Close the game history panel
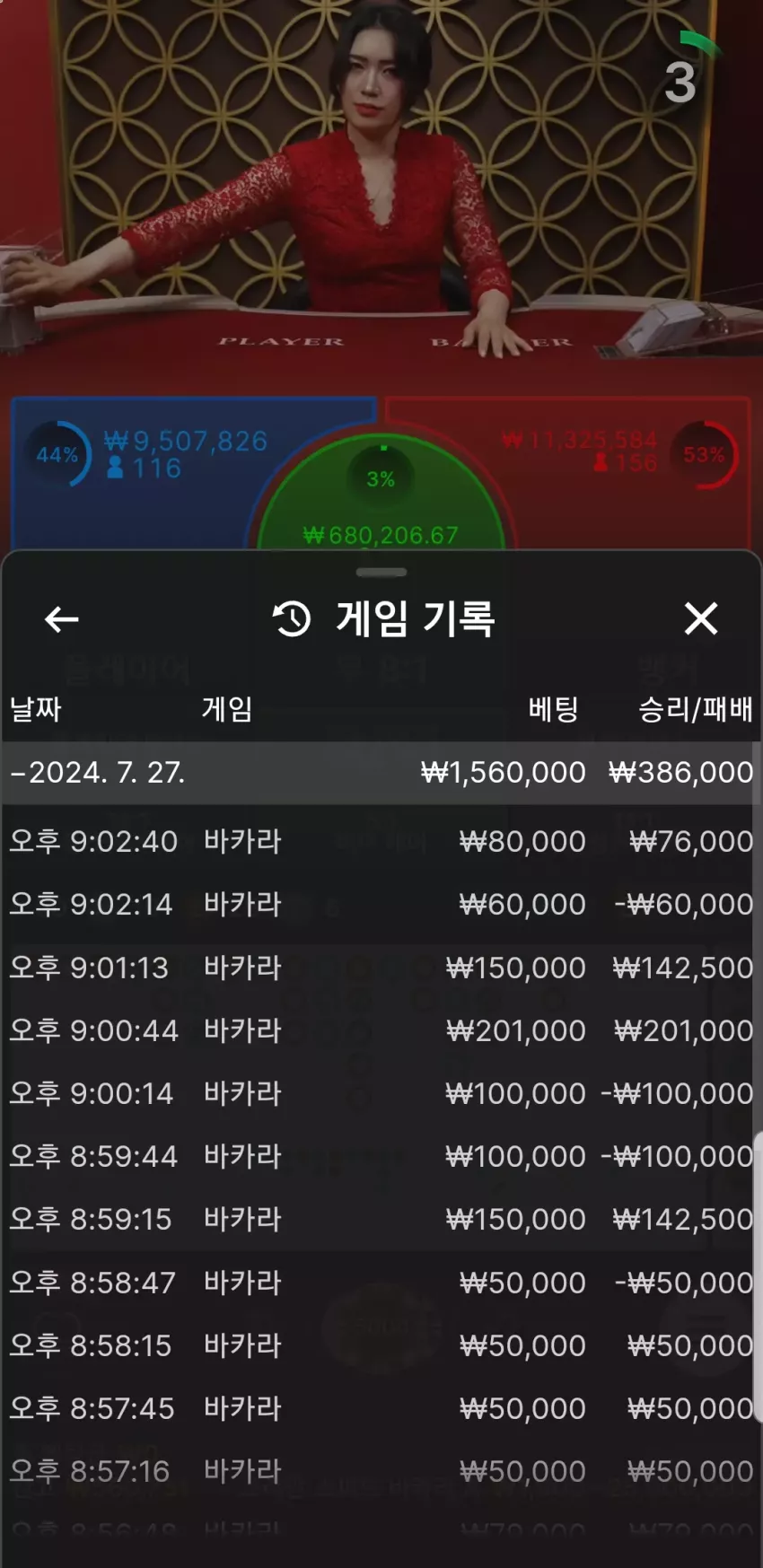The height and width of the screenshot is (1568, 763). [700, 618]
